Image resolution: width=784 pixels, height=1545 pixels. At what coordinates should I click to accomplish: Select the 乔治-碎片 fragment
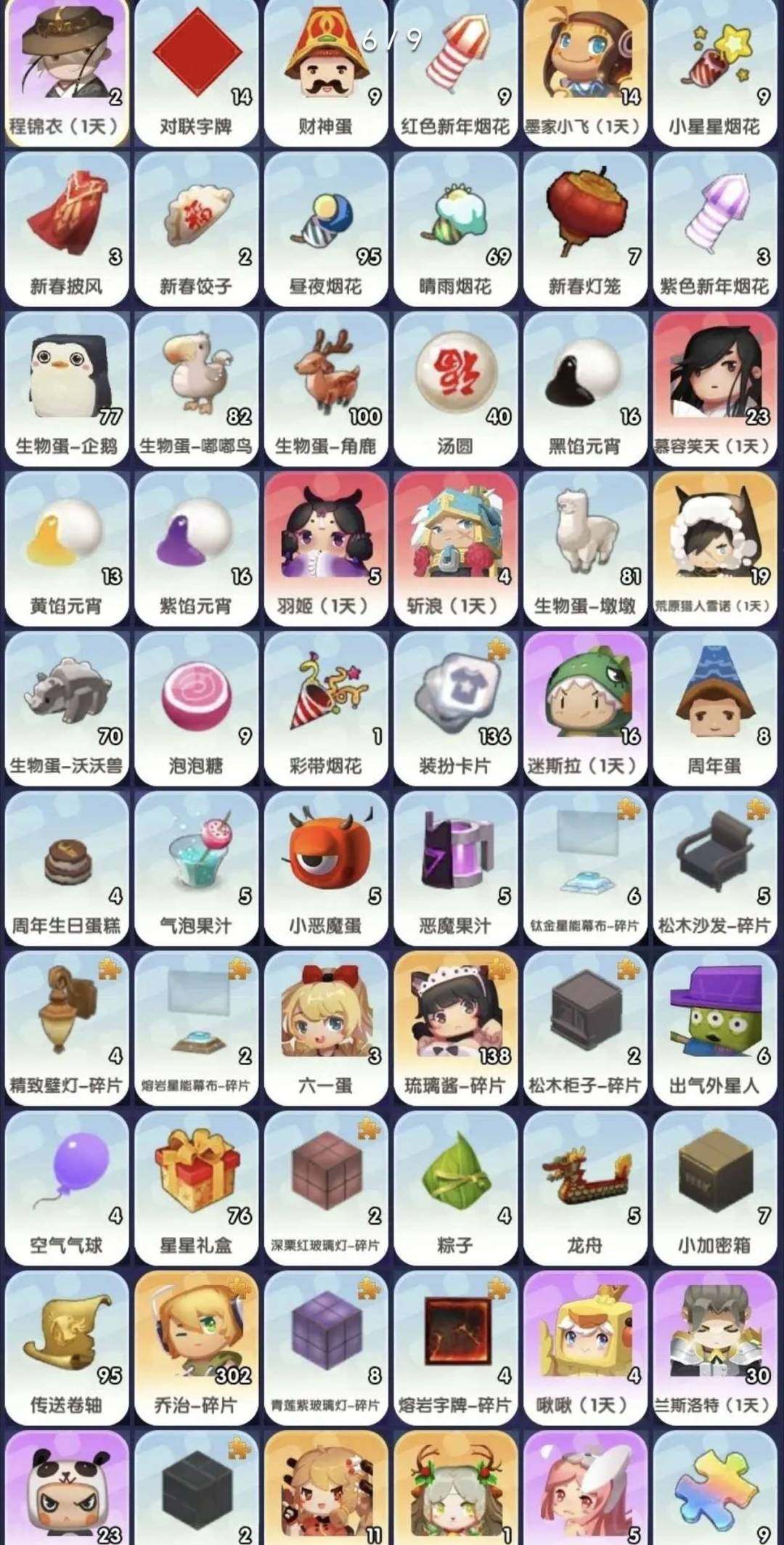coord(195,1347)
